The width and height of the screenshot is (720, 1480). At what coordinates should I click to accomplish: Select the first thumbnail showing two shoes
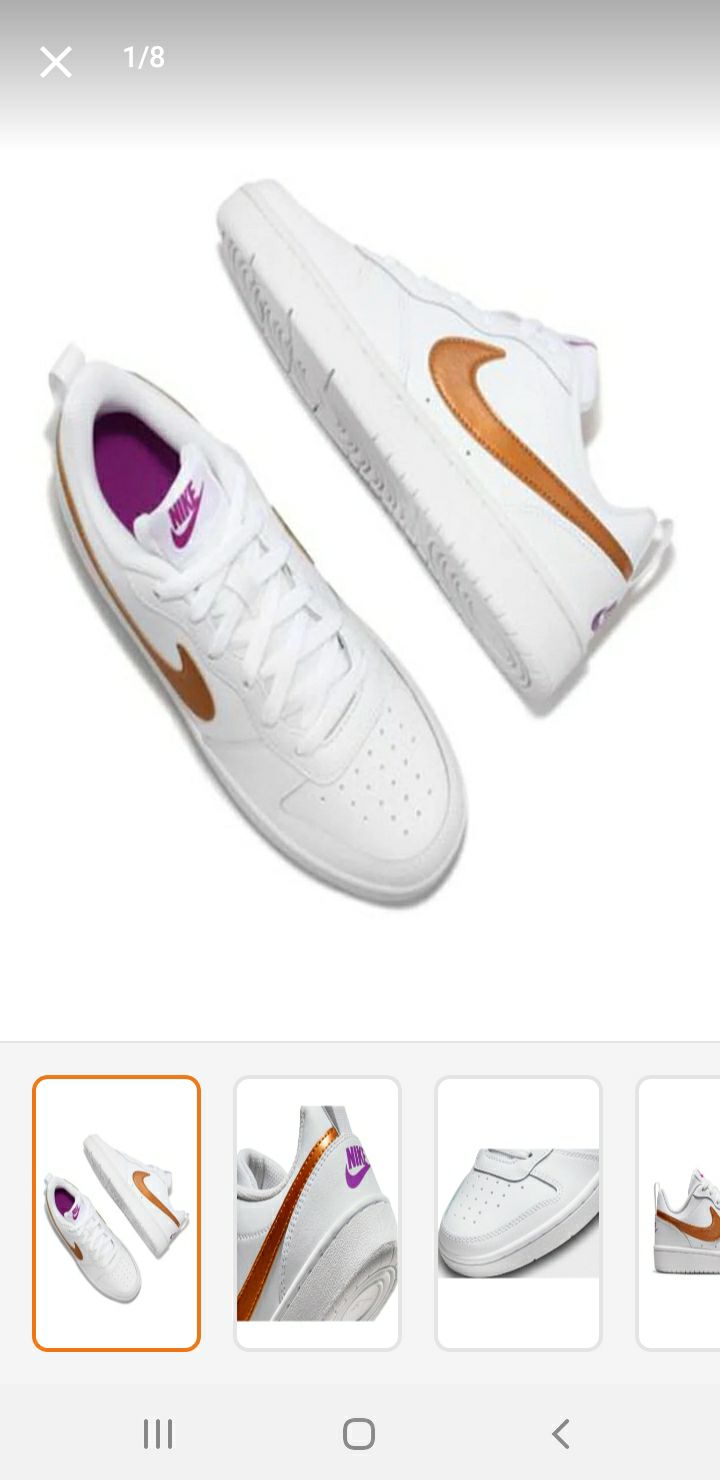(117, 1213)
